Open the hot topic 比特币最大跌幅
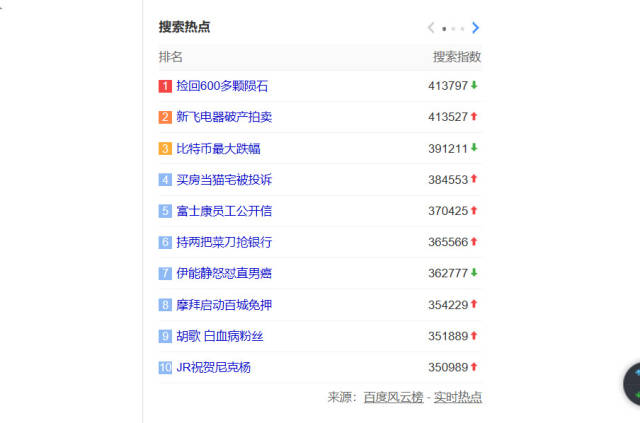This screenshot has height=423, width=640. click(x=218, y=148)
